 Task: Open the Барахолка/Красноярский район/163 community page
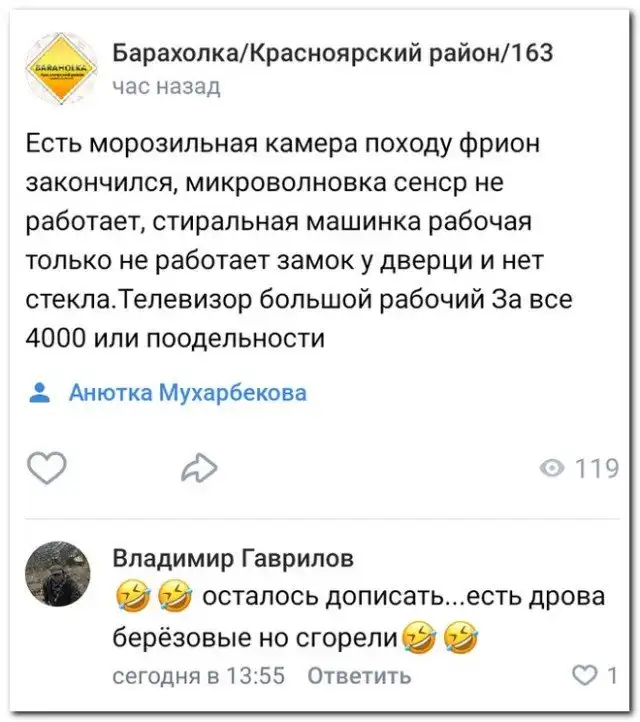(328, 52)
